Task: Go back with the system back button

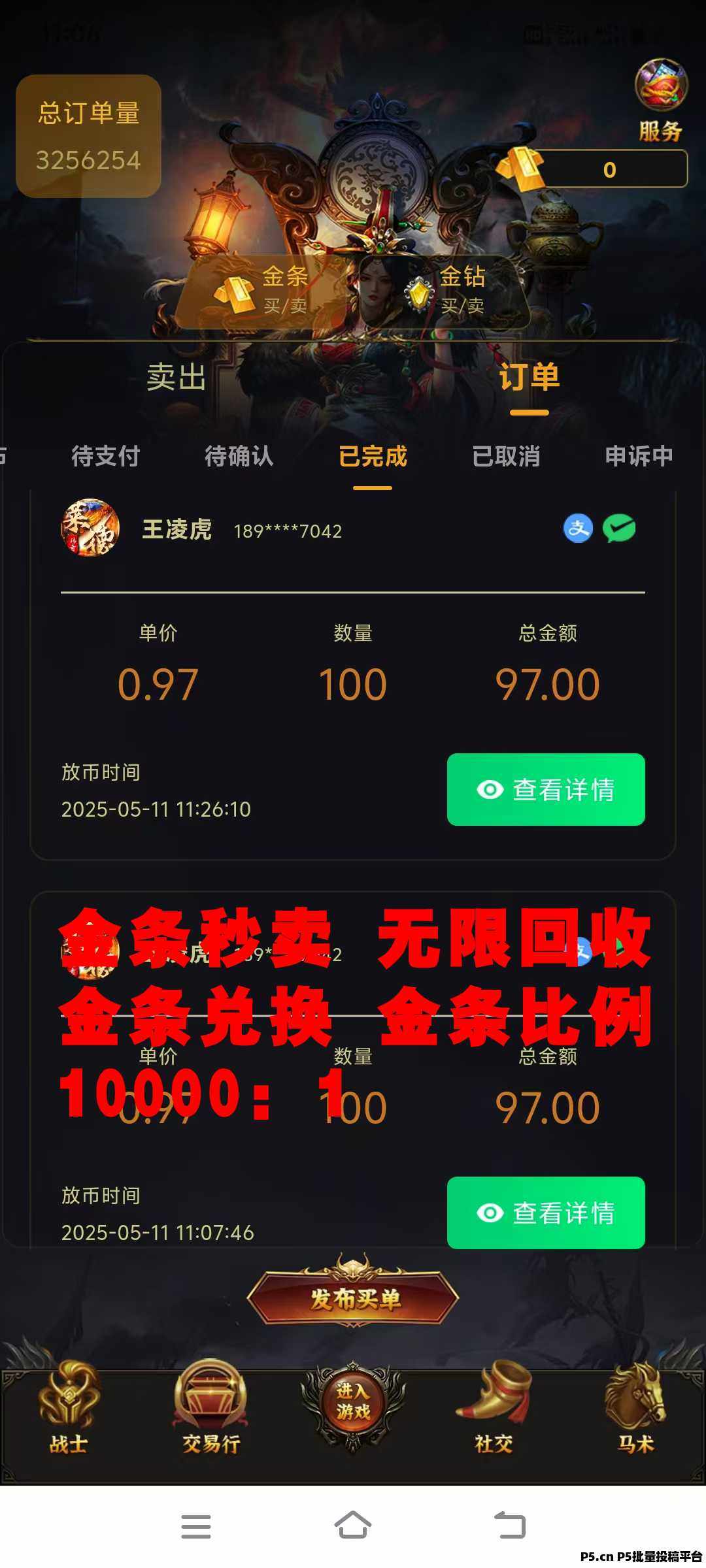Action: click(x=510, y=1526)
